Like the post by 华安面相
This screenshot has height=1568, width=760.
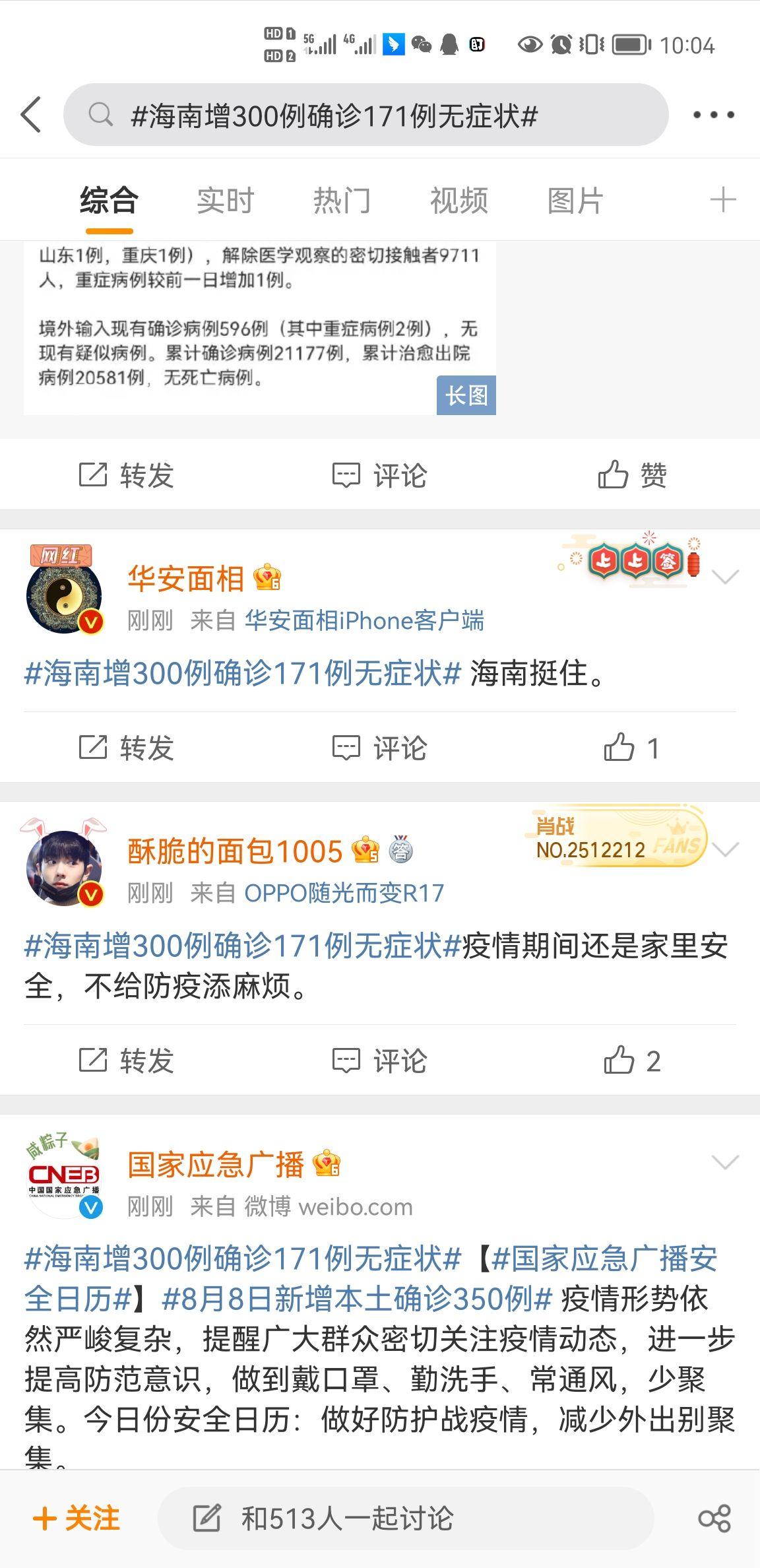[631, 748]
